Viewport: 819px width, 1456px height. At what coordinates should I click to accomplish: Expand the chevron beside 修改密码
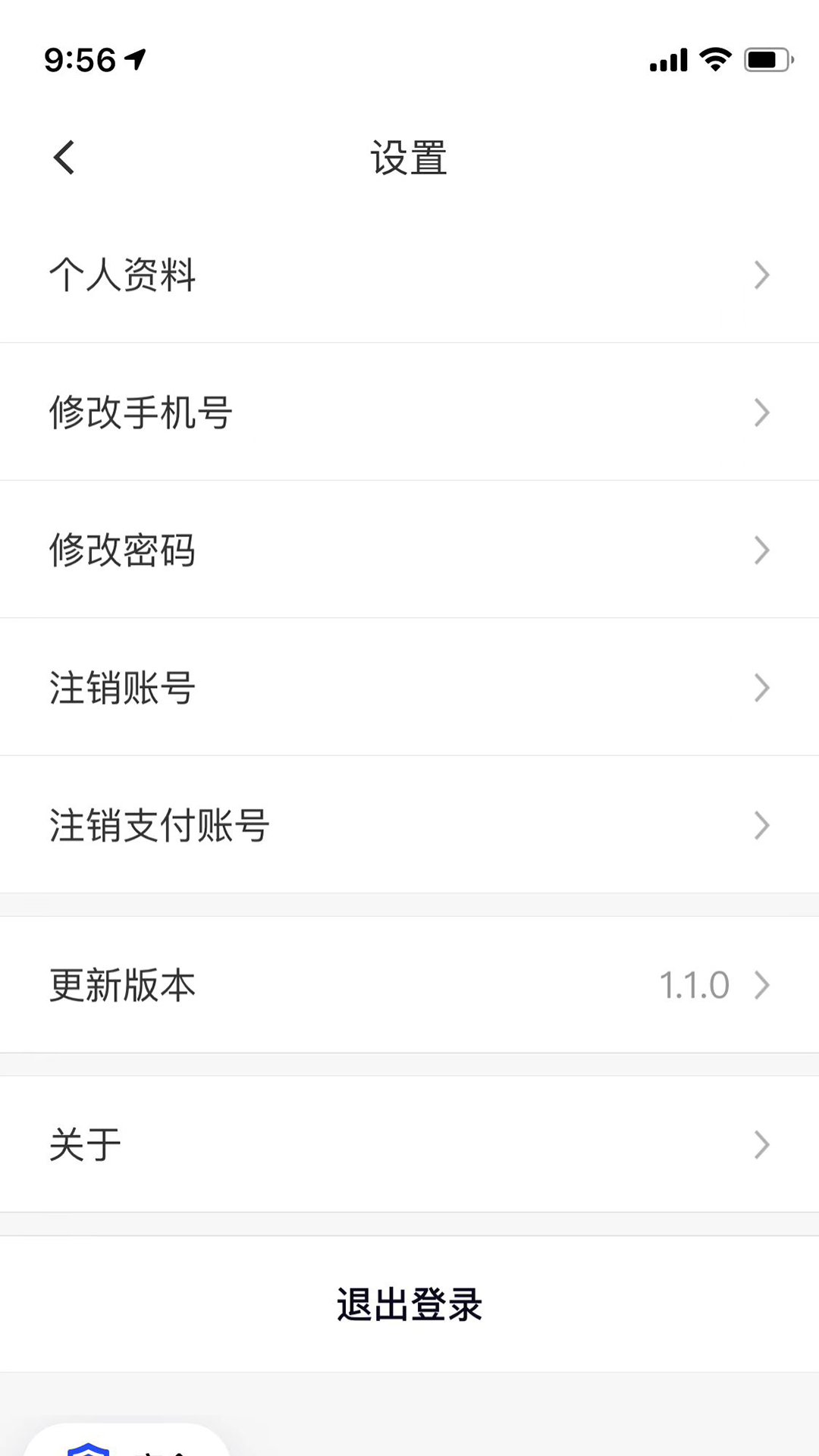762,550
